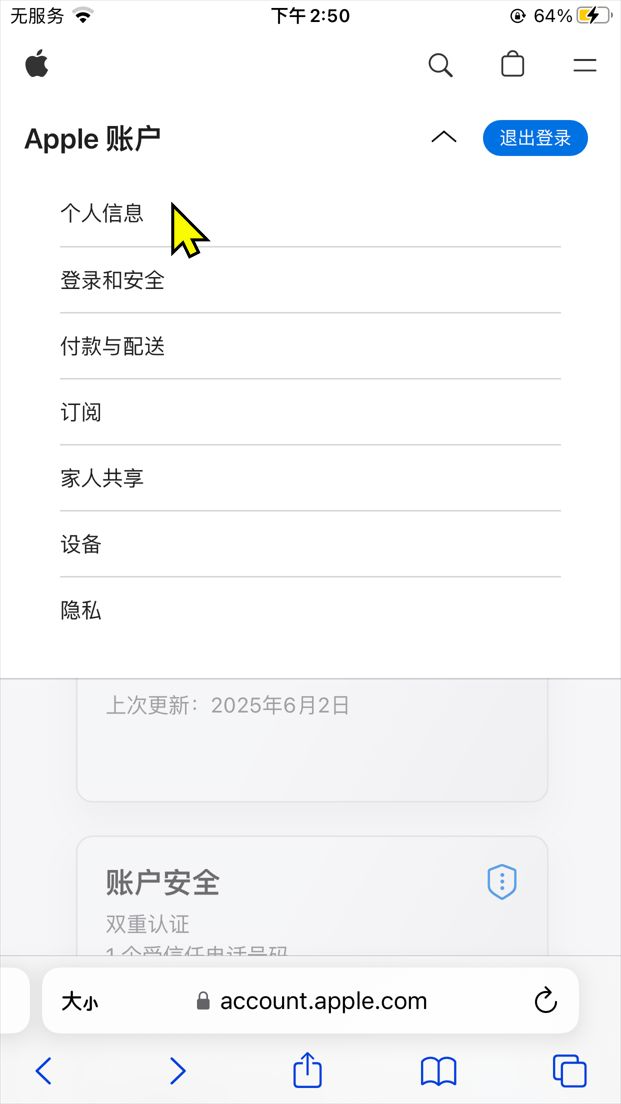The height and width of the screenshot is (1104, 621).
Task: Show all open tabs
Action: (x=569, y=1071)
